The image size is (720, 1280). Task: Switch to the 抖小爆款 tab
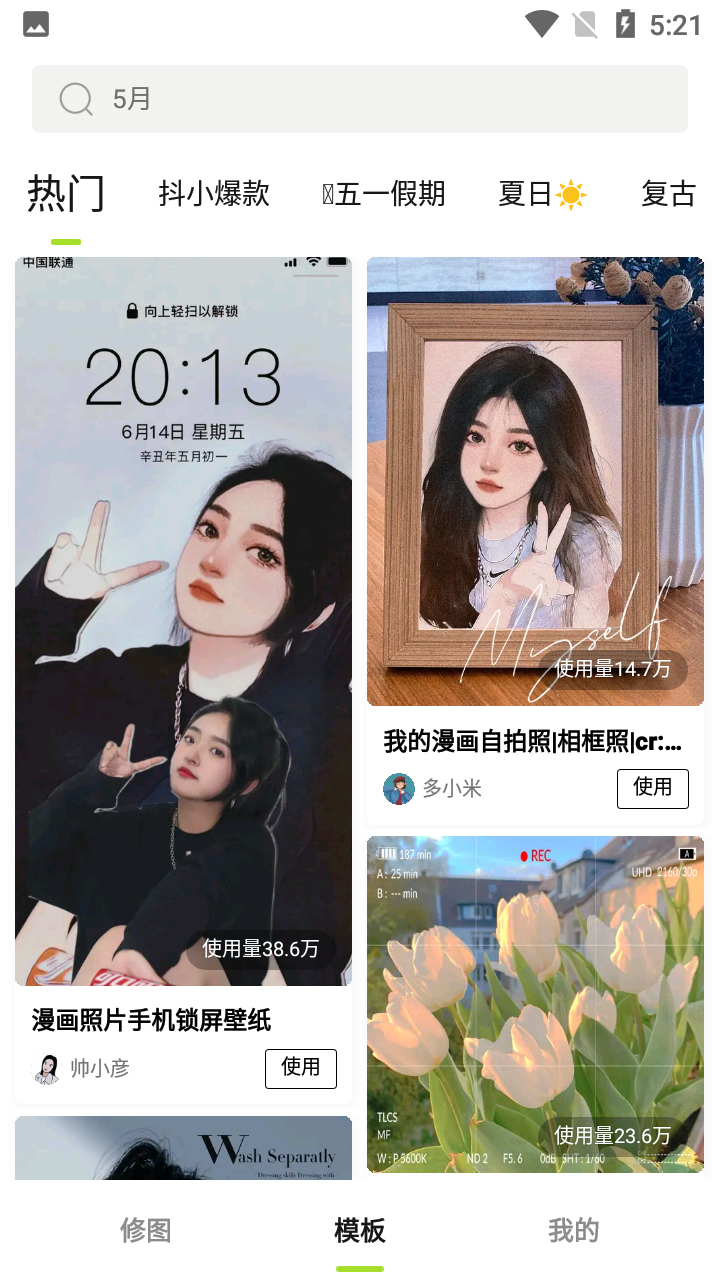214,193
